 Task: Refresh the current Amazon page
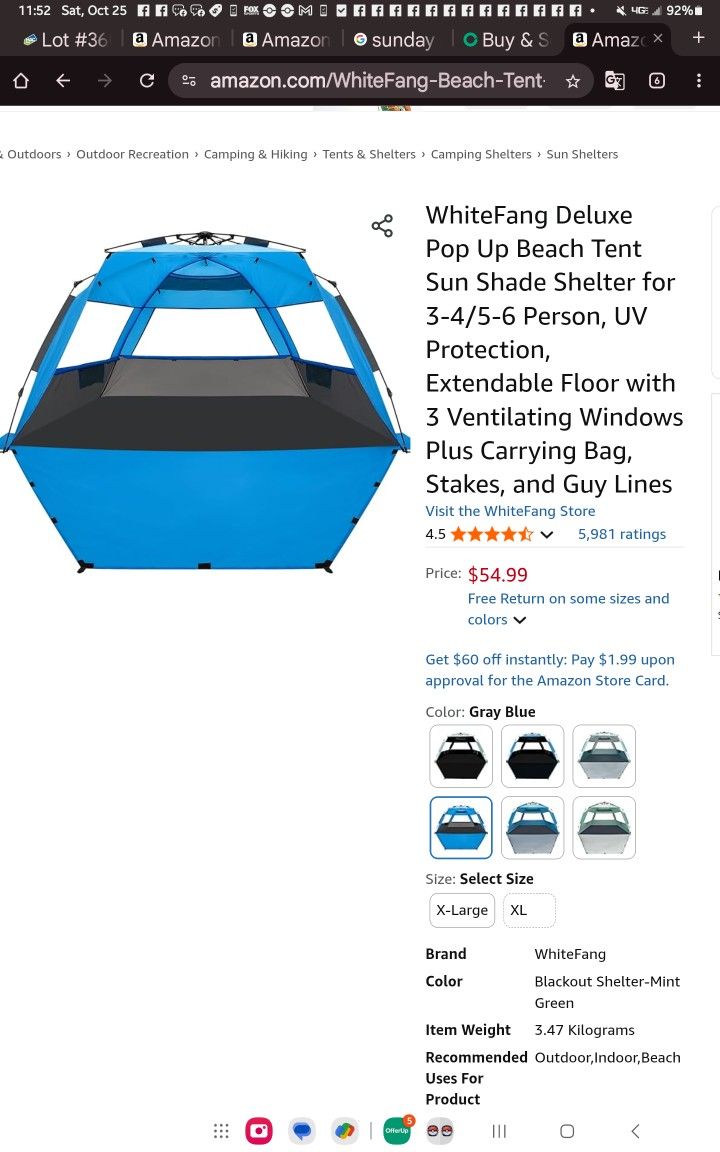148,80
